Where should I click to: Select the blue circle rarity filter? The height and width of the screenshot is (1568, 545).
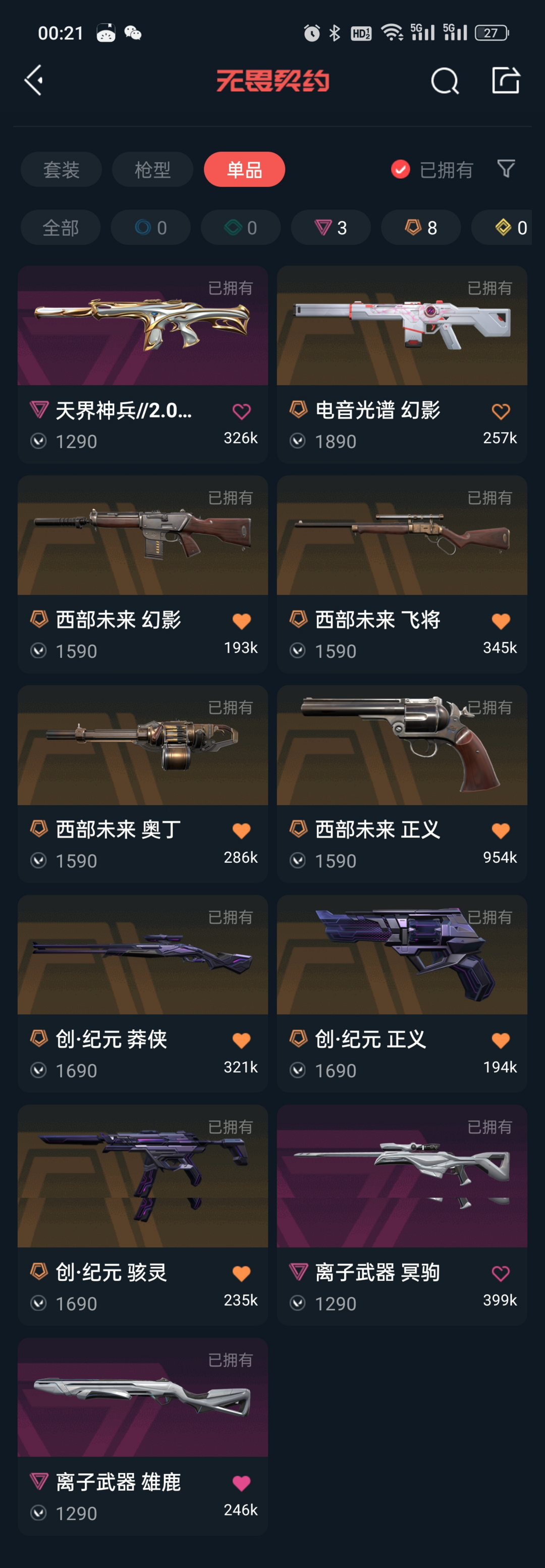tap(150, 227)
